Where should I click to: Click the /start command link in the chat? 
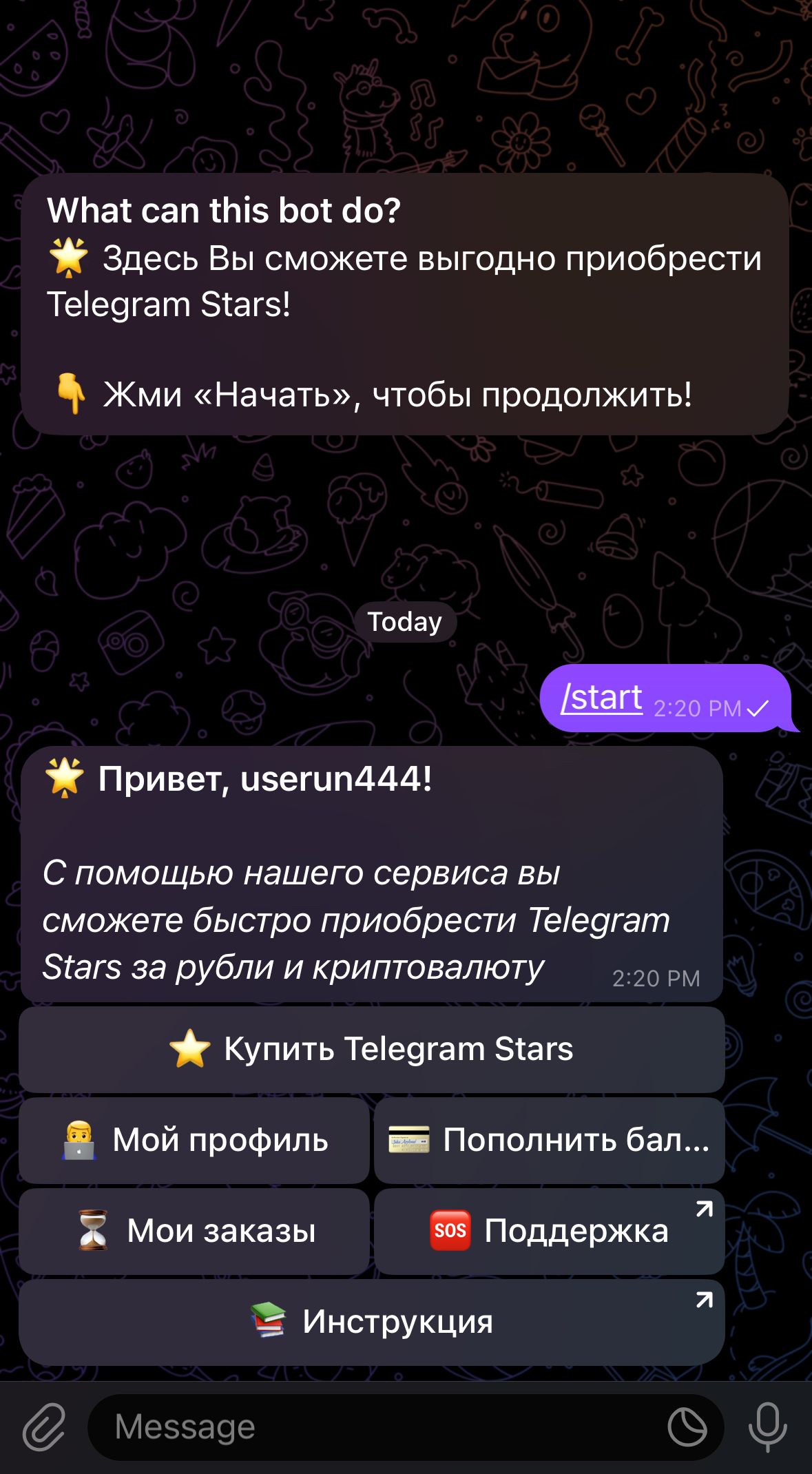[x=601, y=698]
